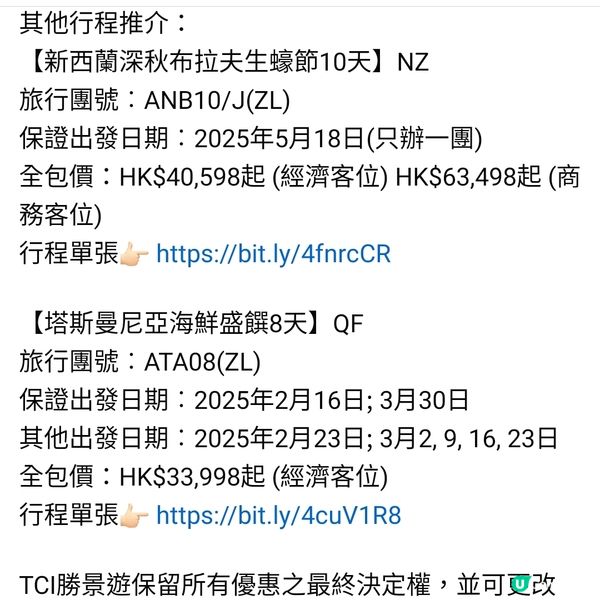600x600 pixels.
Task: Open the bit.ly/4fnrcCR itinerary link
Action: tap(273, 254)
